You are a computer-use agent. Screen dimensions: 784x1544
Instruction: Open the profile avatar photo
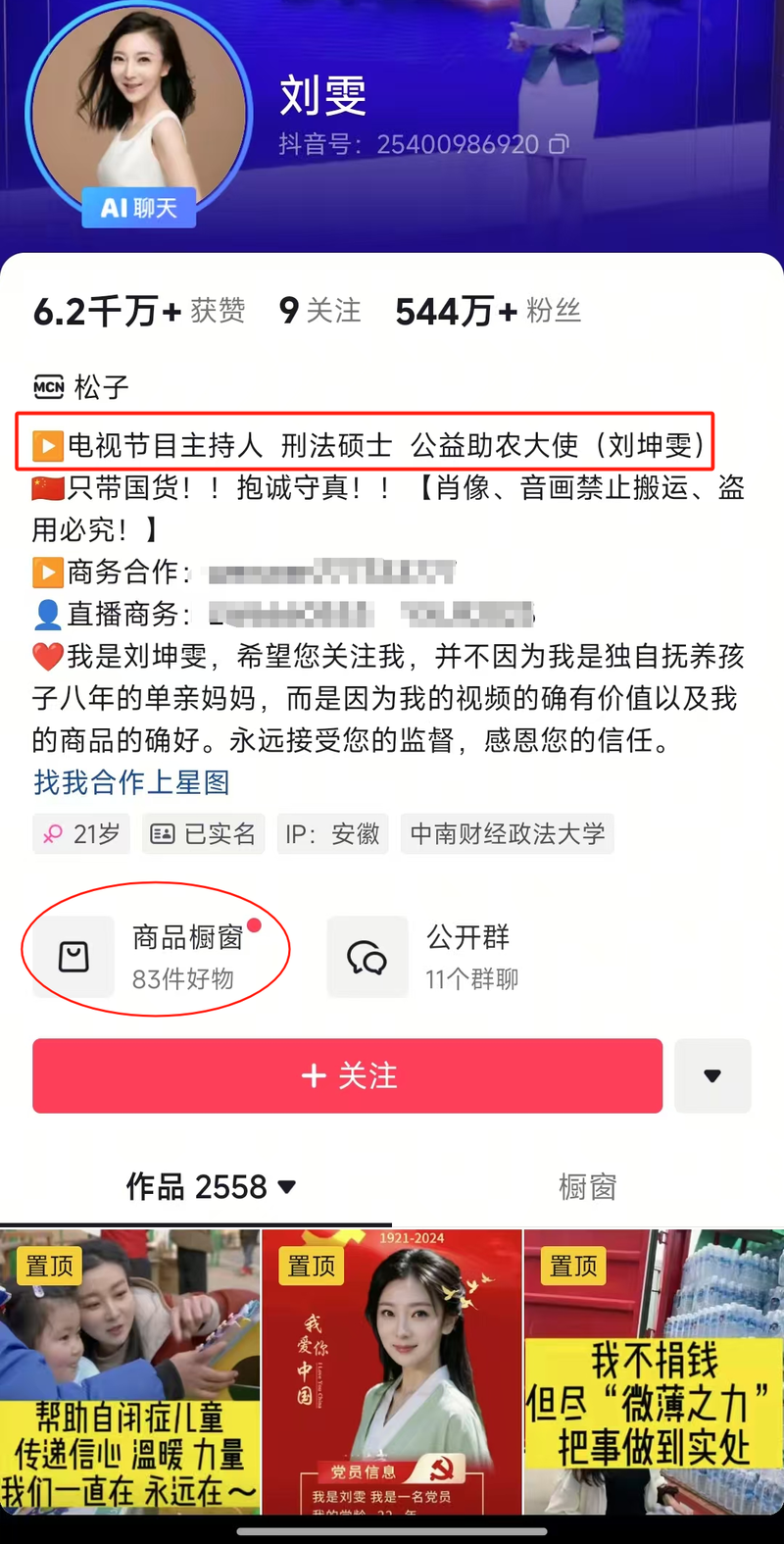click(x=138, y=108)
